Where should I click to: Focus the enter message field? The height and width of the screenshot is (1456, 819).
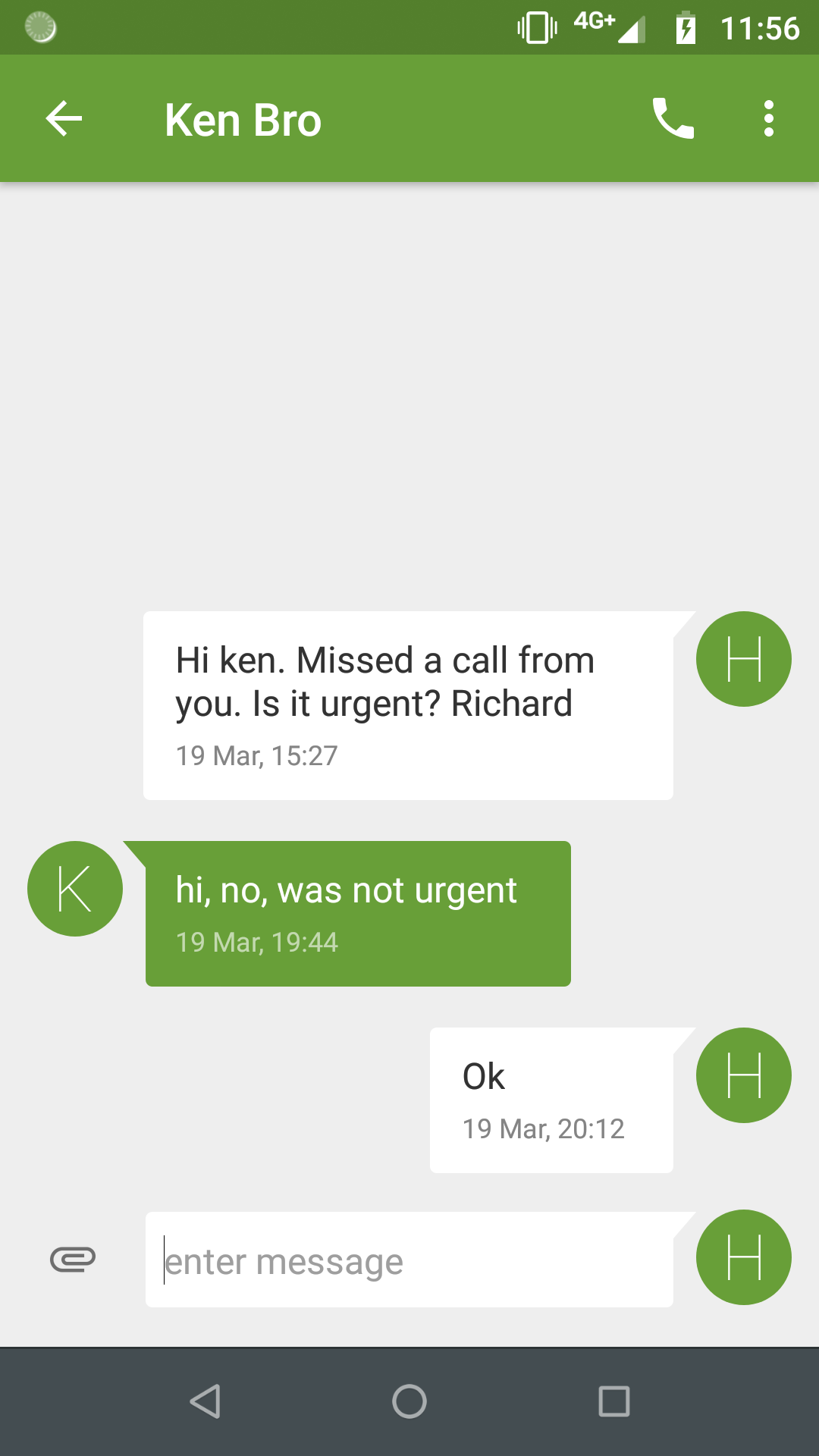[x=409, y=1261]
